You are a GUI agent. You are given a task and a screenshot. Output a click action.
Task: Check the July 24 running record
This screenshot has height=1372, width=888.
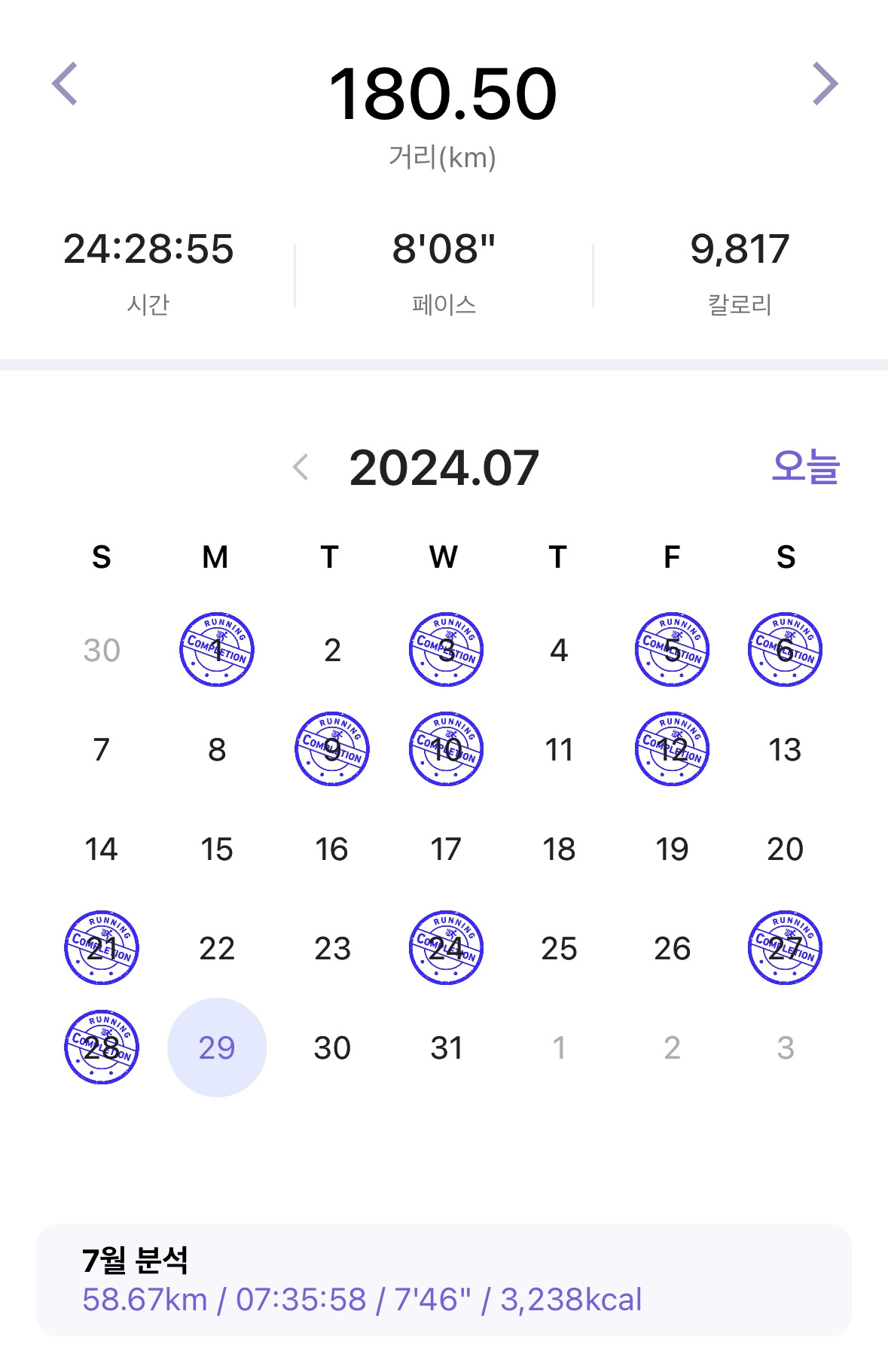click(447, 947)
